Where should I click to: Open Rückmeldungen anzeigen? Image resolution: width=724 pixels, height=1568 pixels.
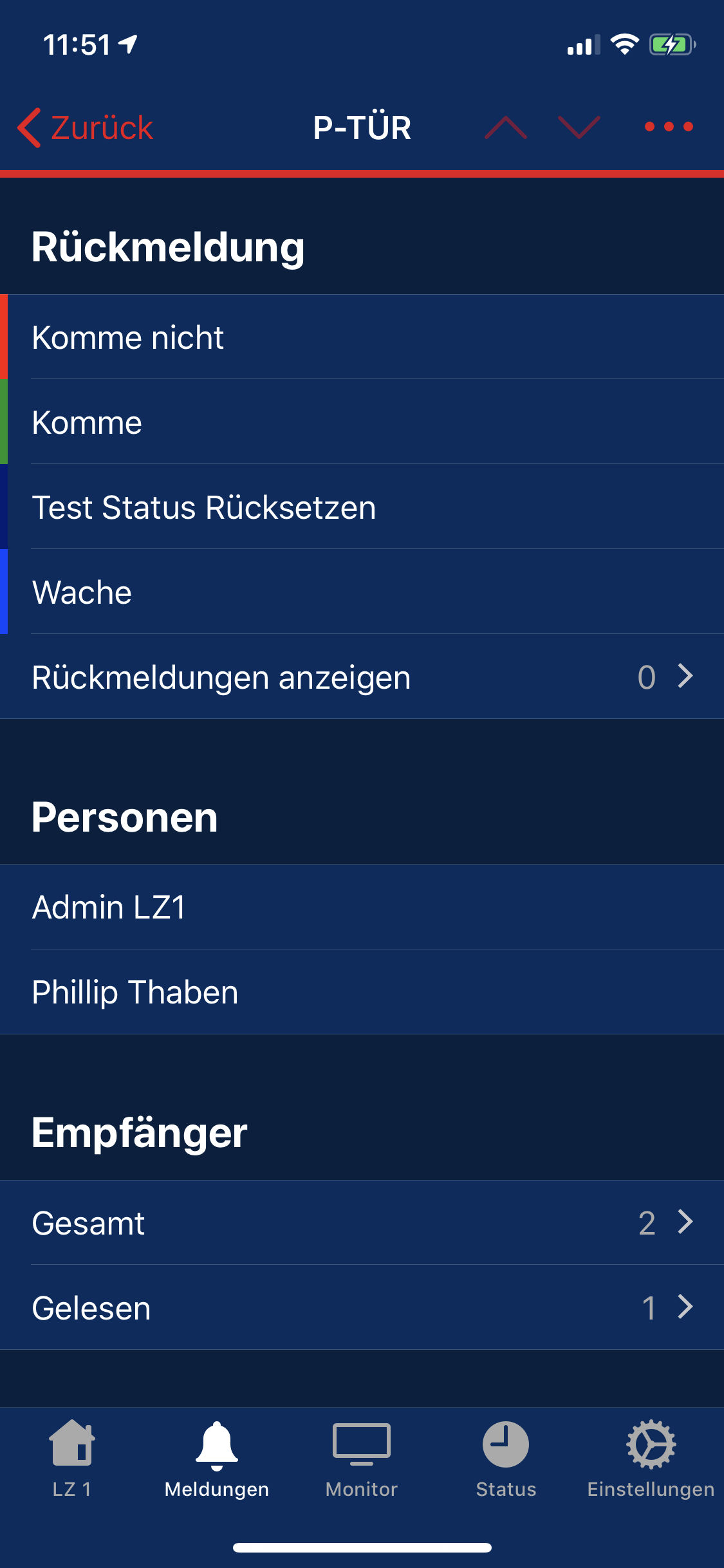pyautogui.click(x=362, y=677)
